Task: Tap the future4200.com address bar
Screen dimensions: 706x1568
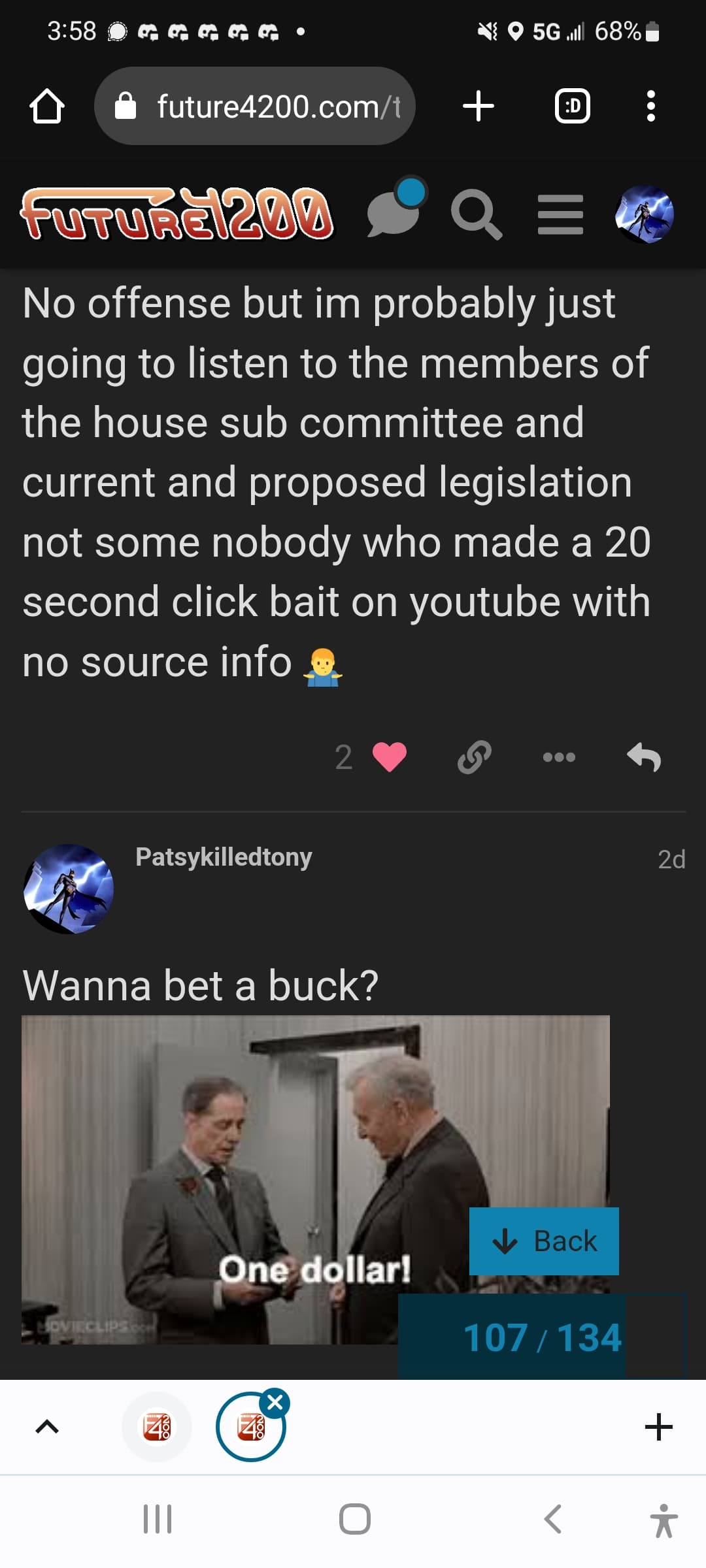Action: 255,106
